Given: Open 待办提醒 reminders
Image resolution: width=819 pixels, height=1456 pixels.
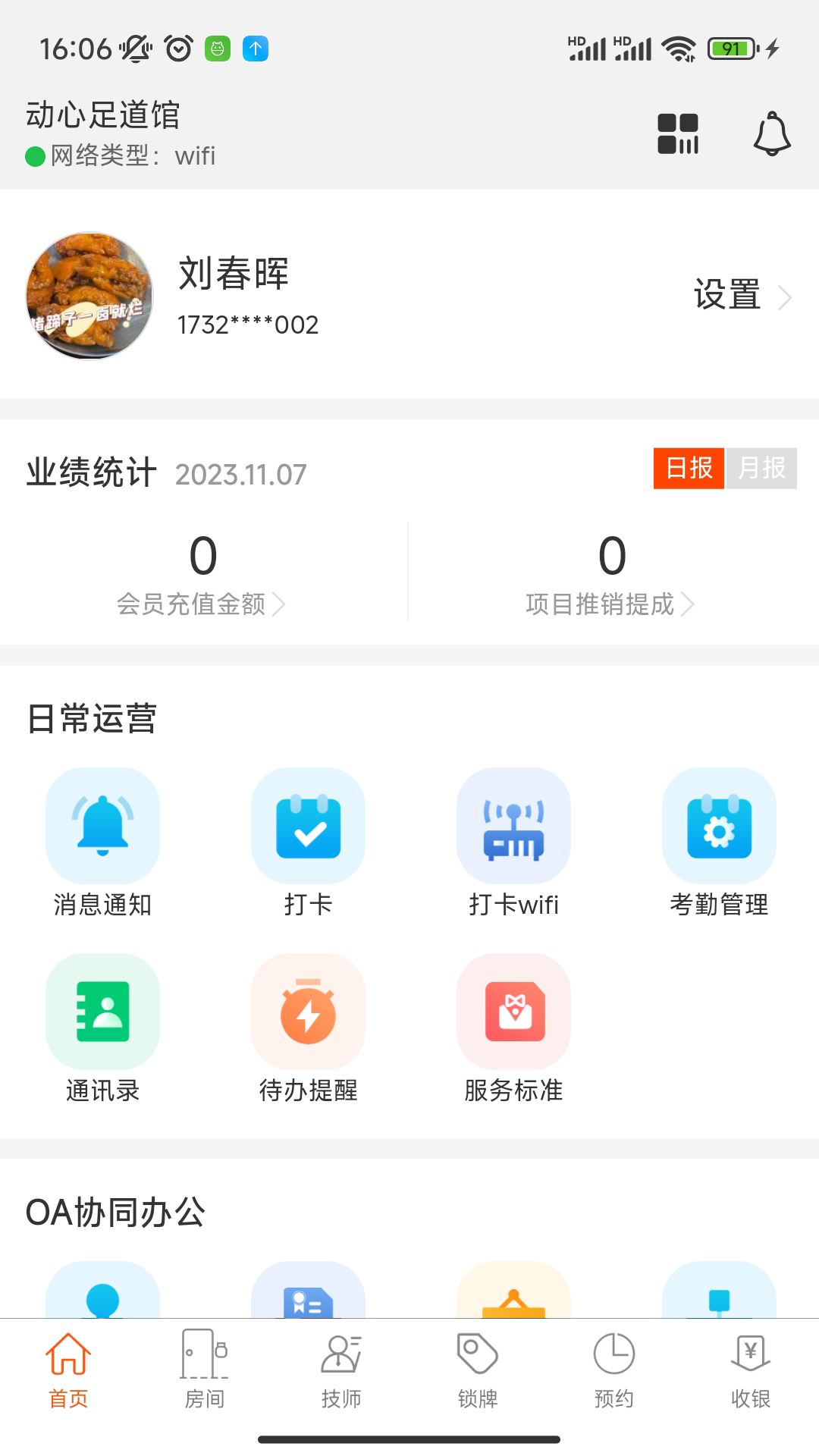Looking at the screenshot, I should tap(308, 1028).
